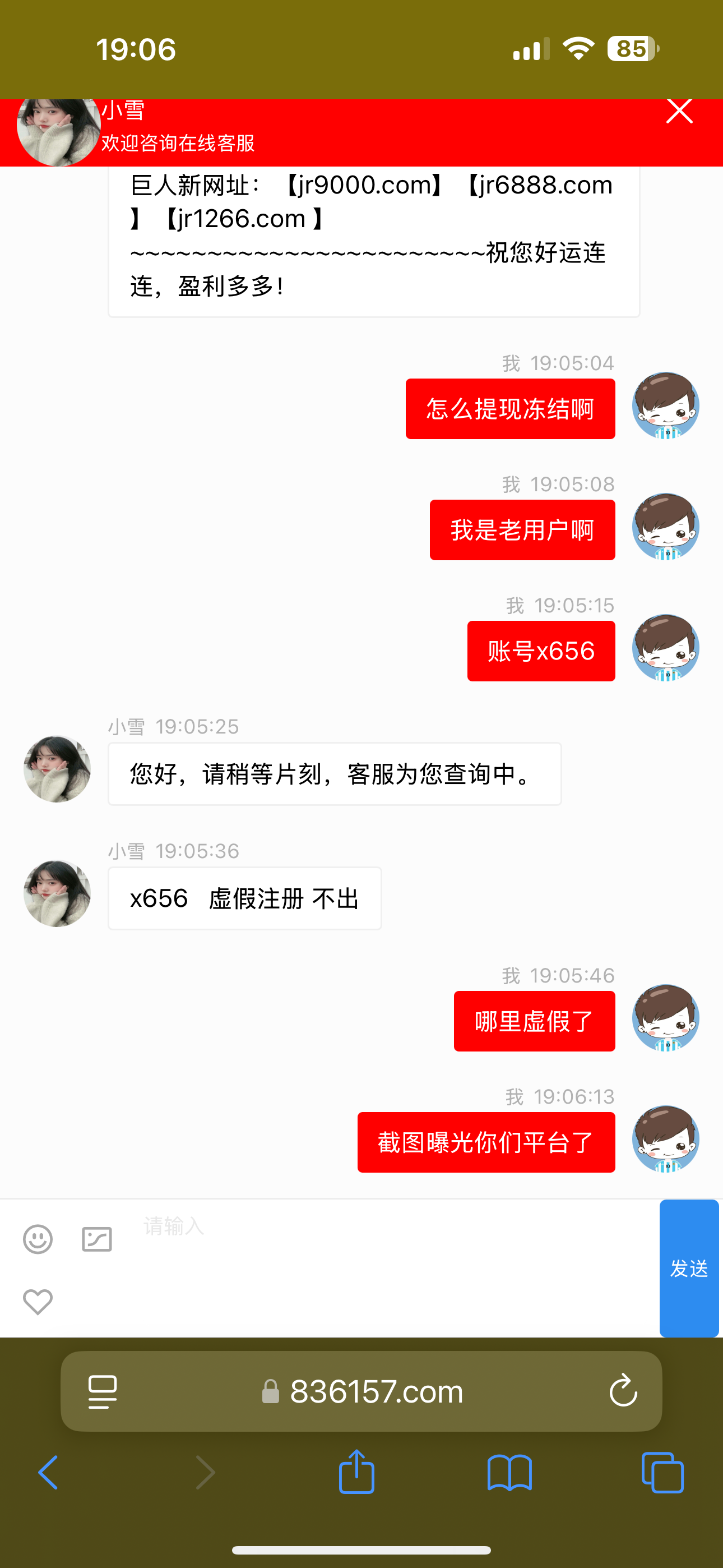Go back to the previous page
This screenshot has width=723, height=1568.
[x=49, y=1473]
